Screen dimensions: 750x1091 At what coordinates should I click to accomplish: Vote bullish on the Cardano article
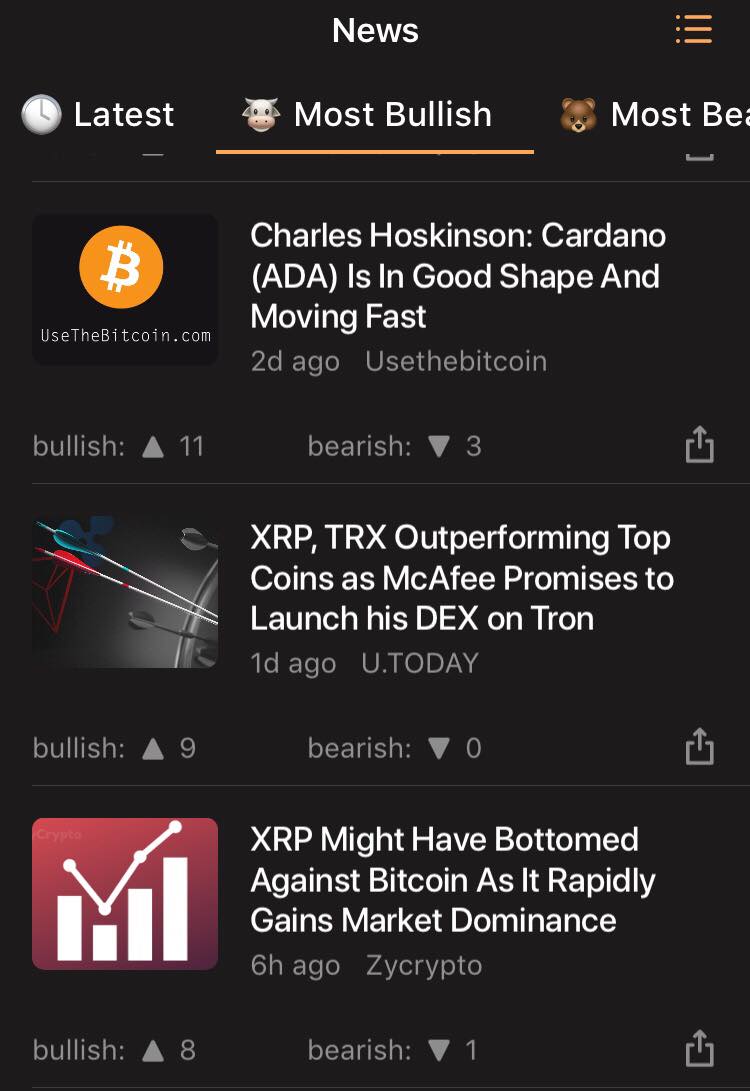point(153,446)
